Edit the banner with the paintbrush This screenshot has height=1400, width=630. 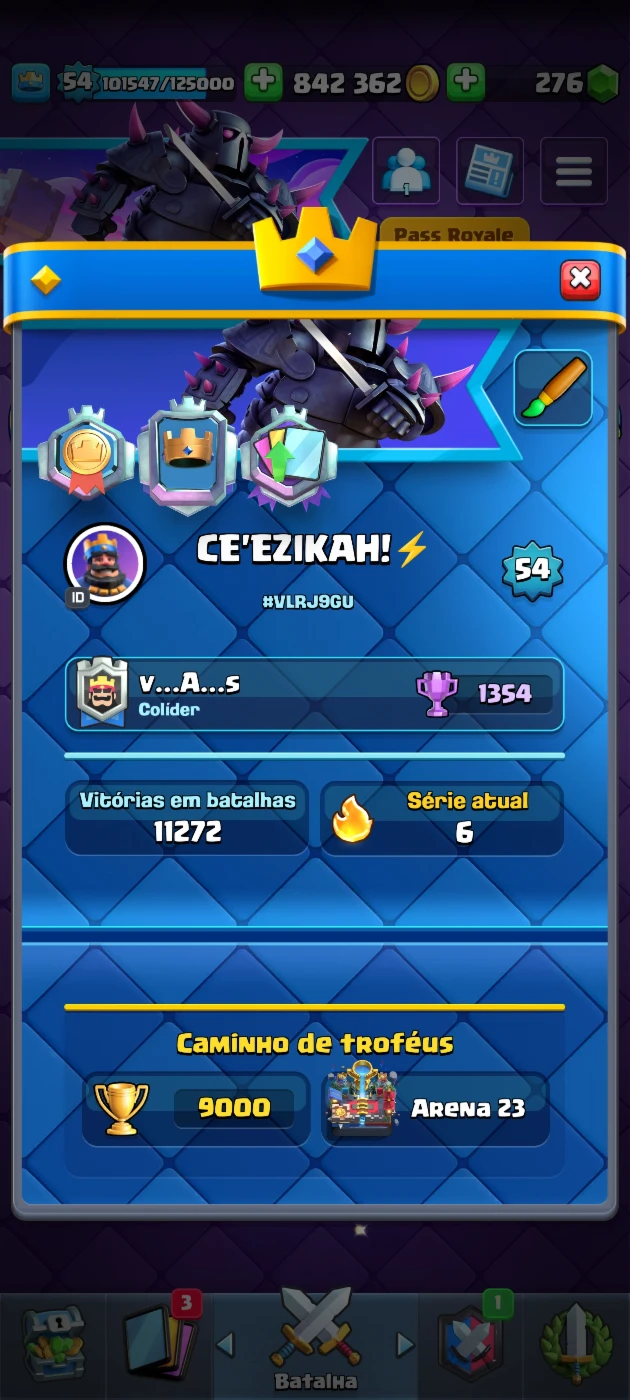click(x=553, y=388)
